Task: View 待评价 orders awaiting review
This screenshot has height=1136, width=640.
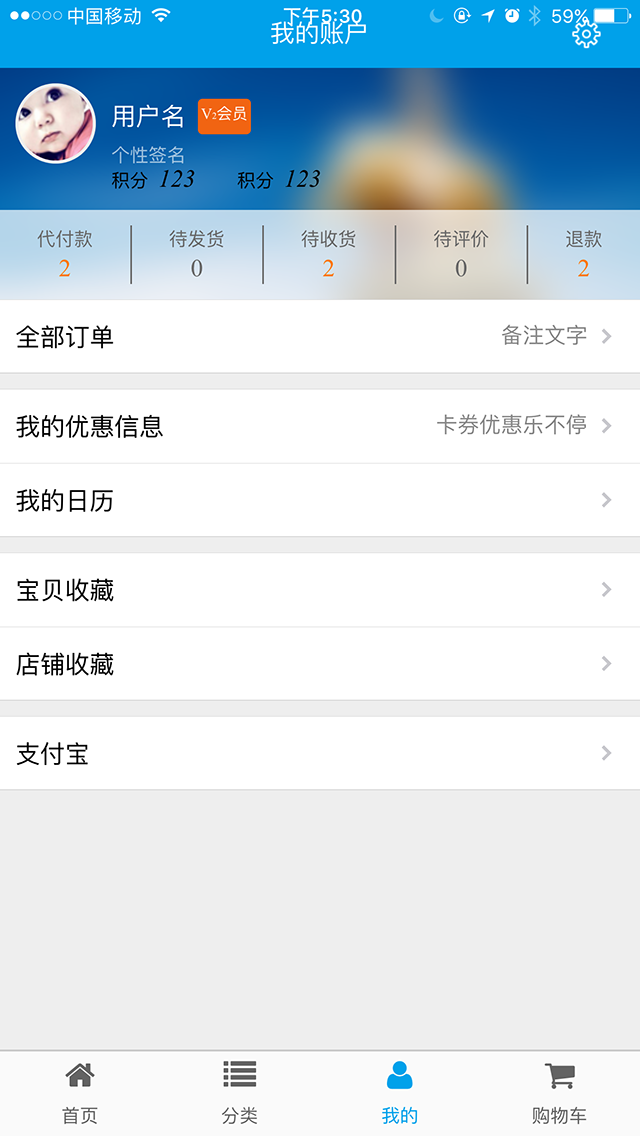Action: pos(461,254)
